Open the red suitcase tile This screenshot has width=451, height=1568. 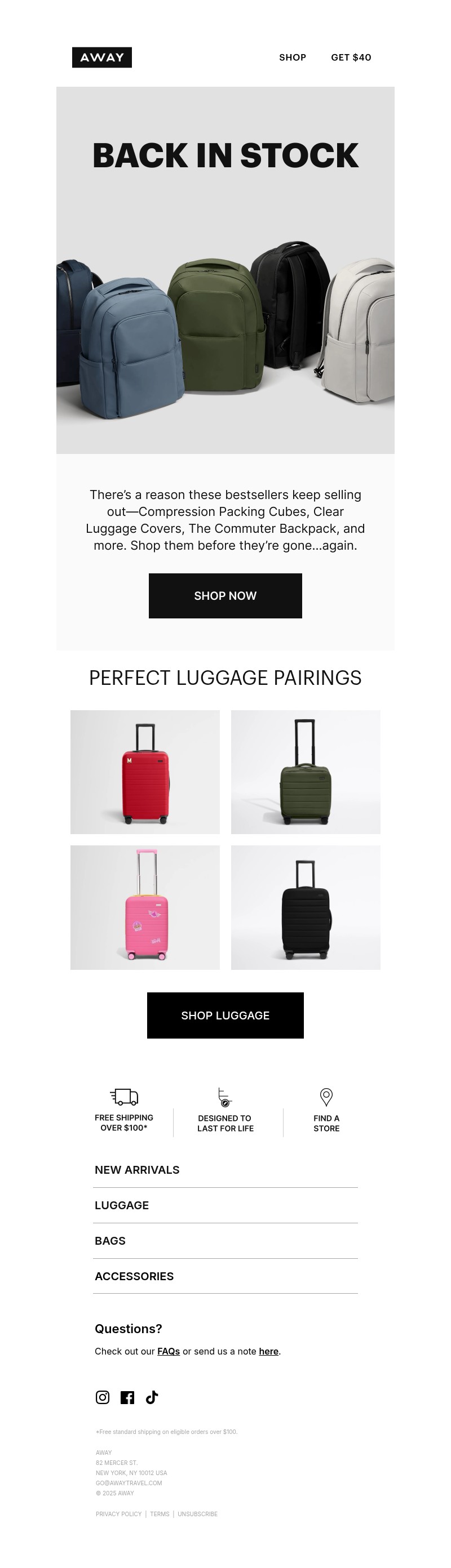coord(145,771)
